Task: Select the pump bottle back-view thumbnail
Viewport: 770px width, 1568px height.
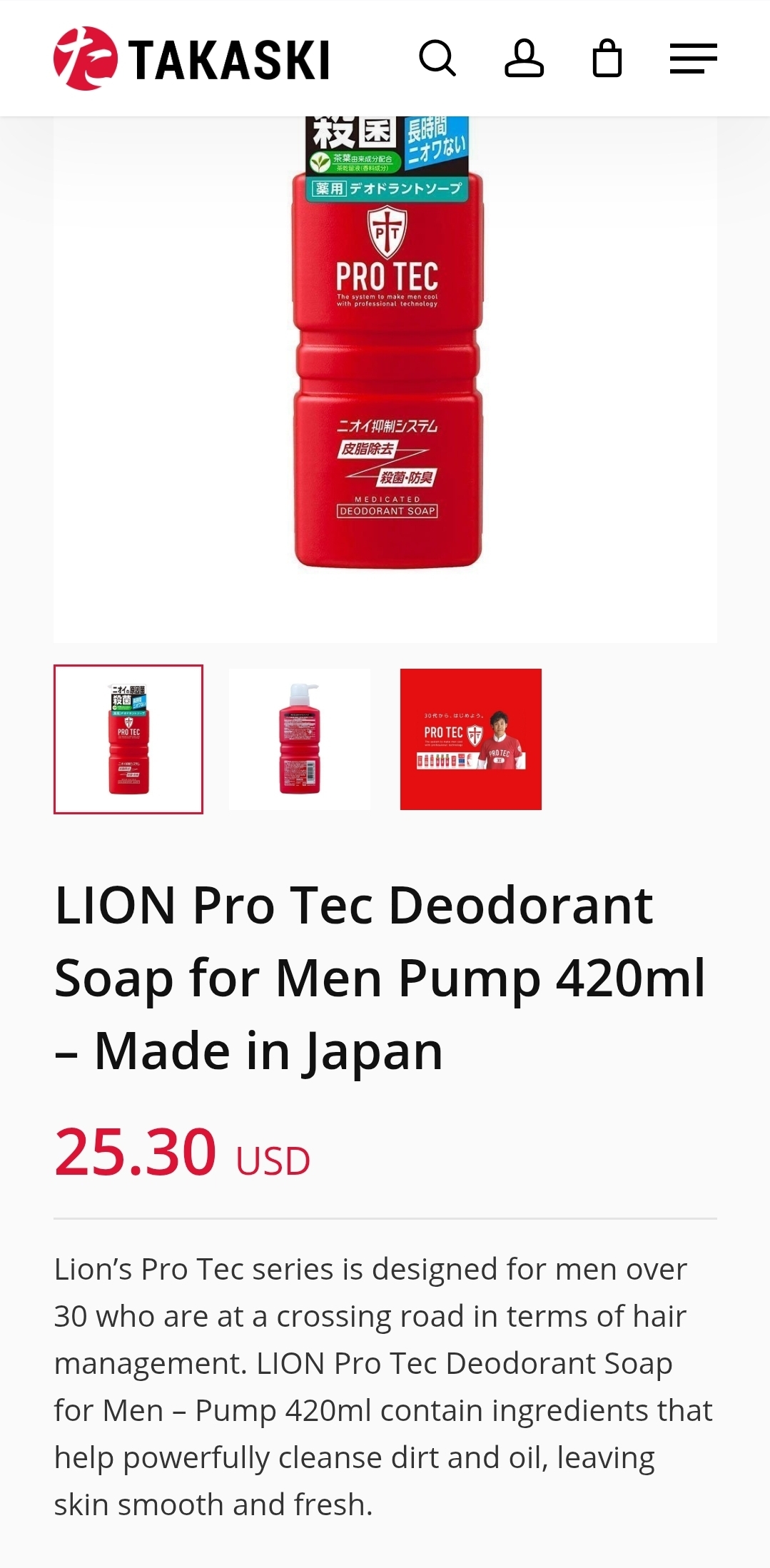Action: [x=300, y=739]
